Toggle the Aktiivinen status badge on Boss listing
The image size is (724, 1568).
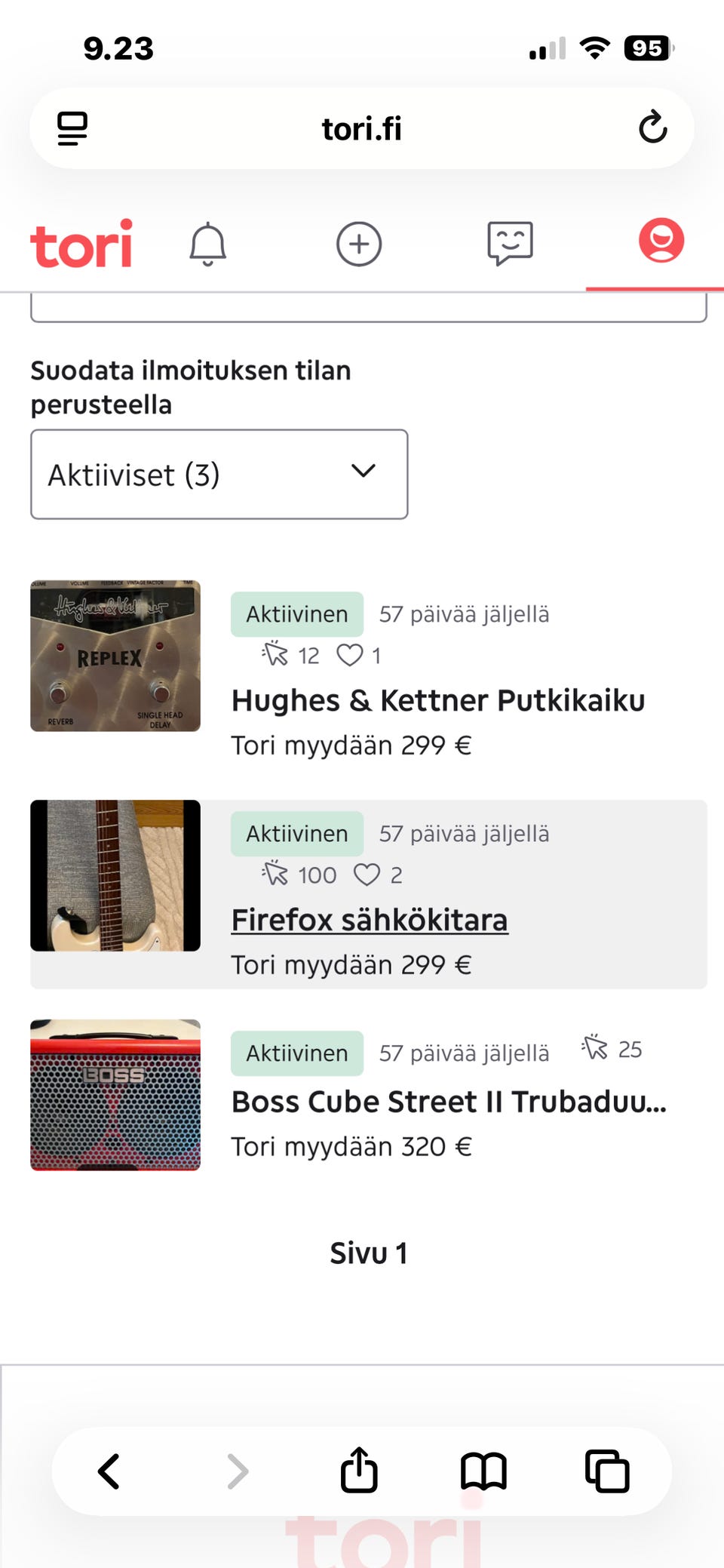(x=296, y=1053)
